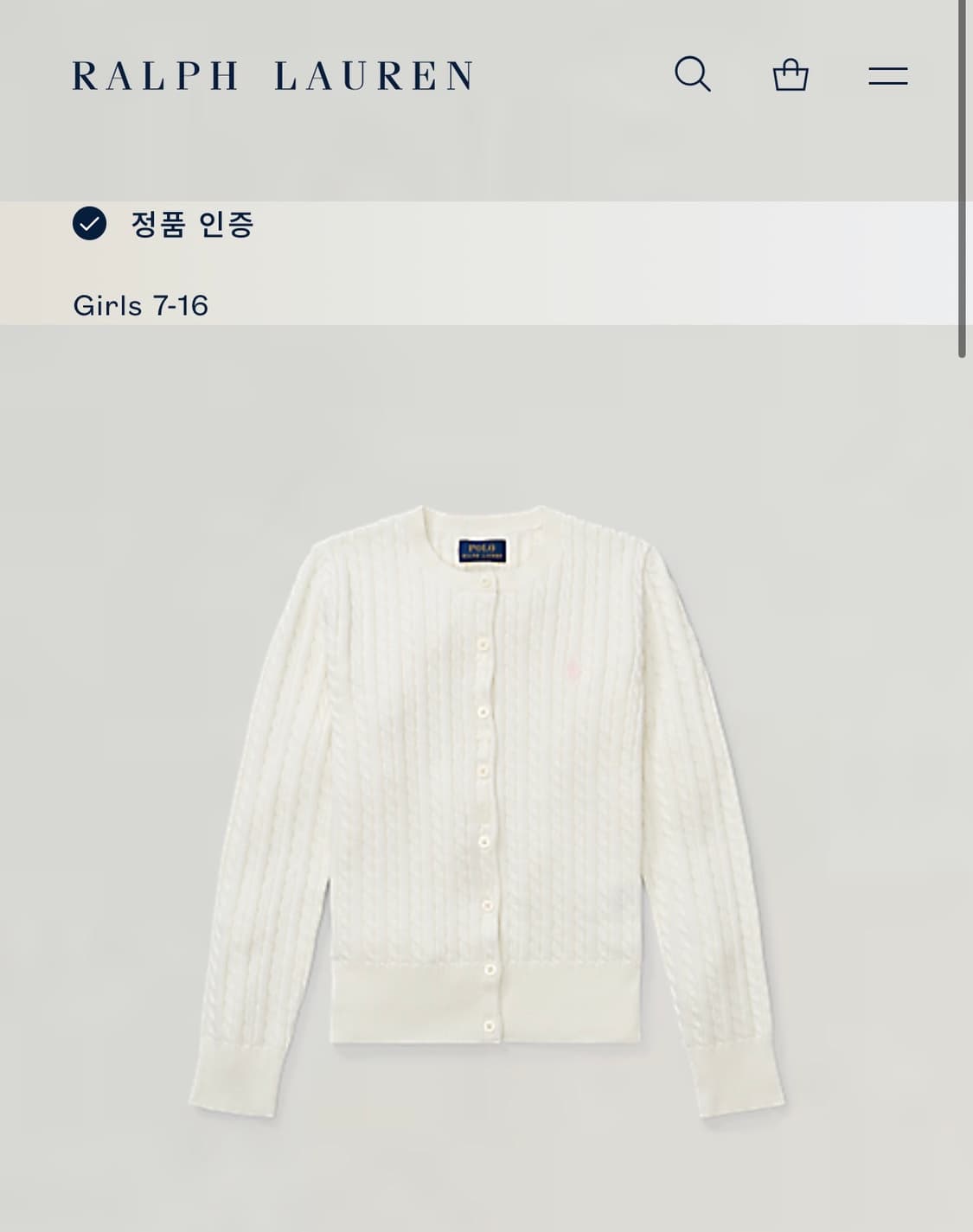Tap the authenticity verification banner
The height and width of the screenshot is (1232, 973).
tap(346, 227)
